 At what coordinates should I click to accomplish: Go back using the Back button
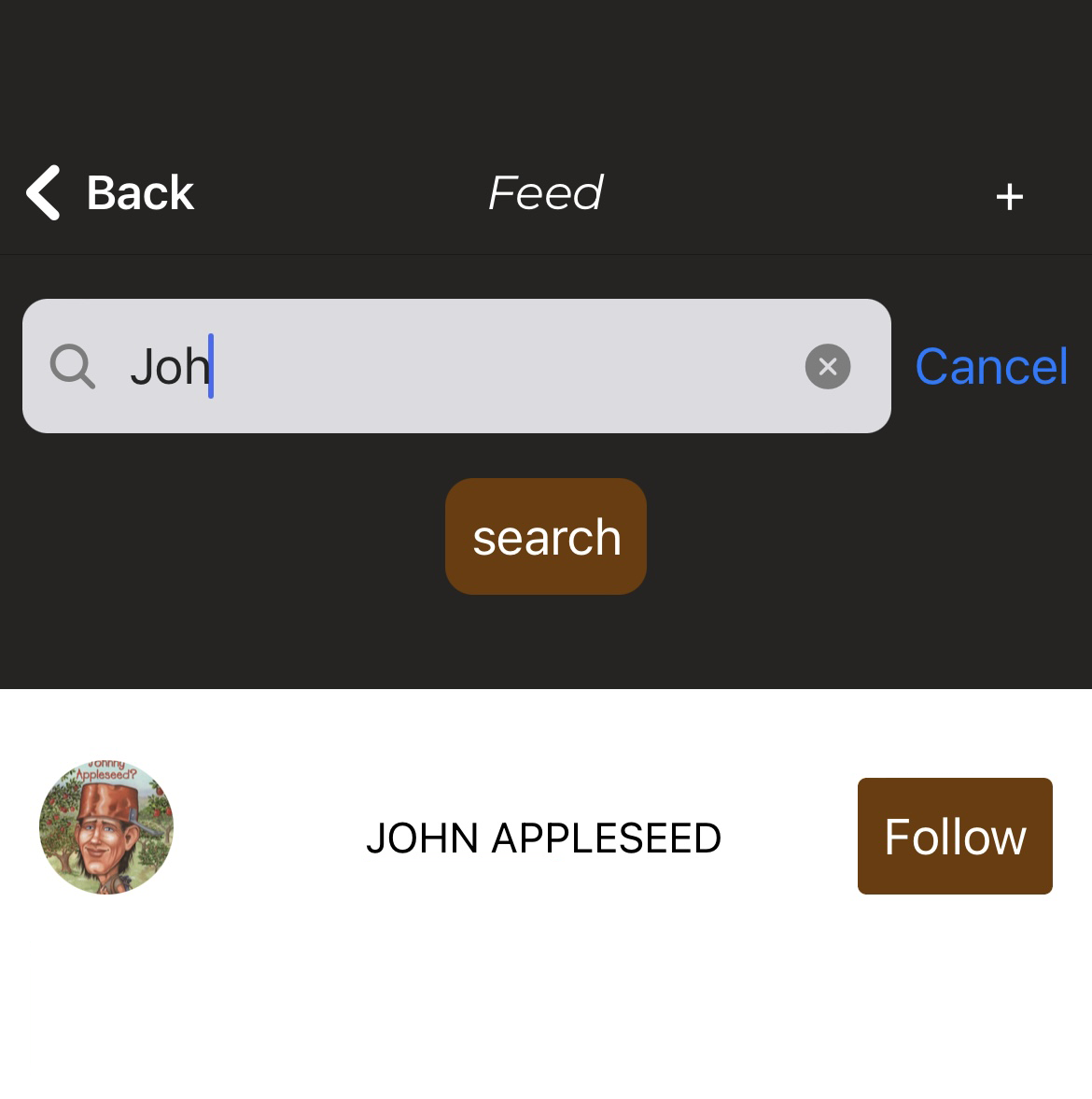(x=110, y=193)
